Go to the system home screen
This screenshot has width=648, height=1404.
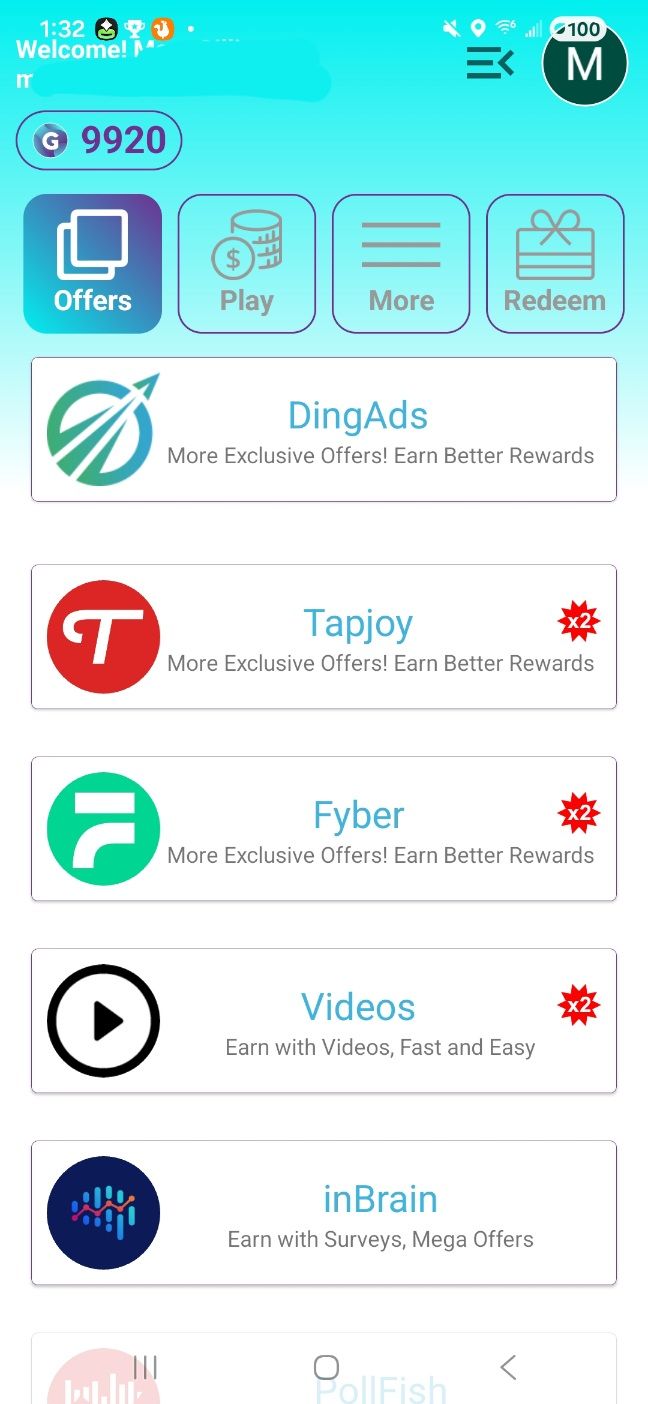[326, 1367]
